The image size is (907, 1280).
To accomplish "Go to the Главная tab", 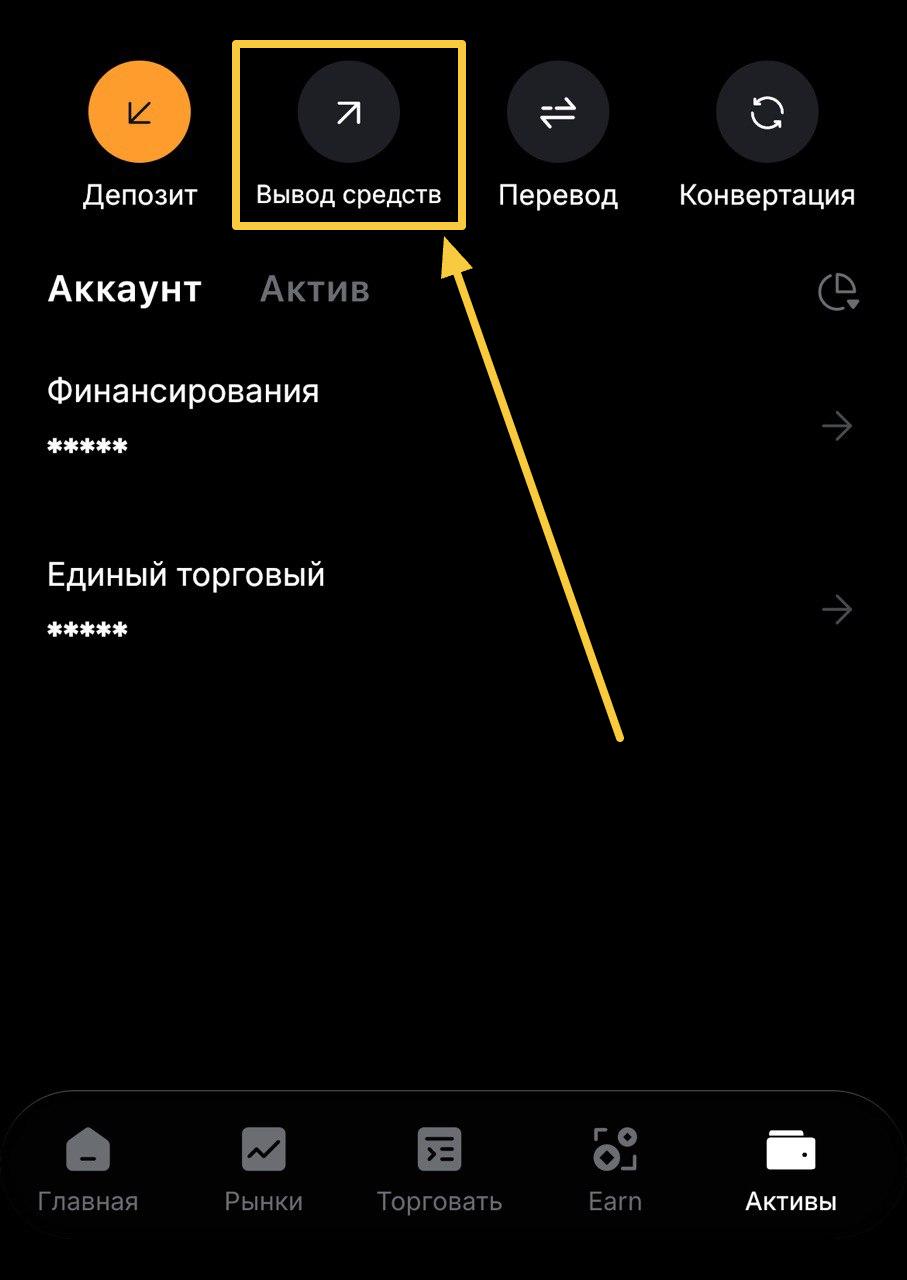I will (88, 1170).
